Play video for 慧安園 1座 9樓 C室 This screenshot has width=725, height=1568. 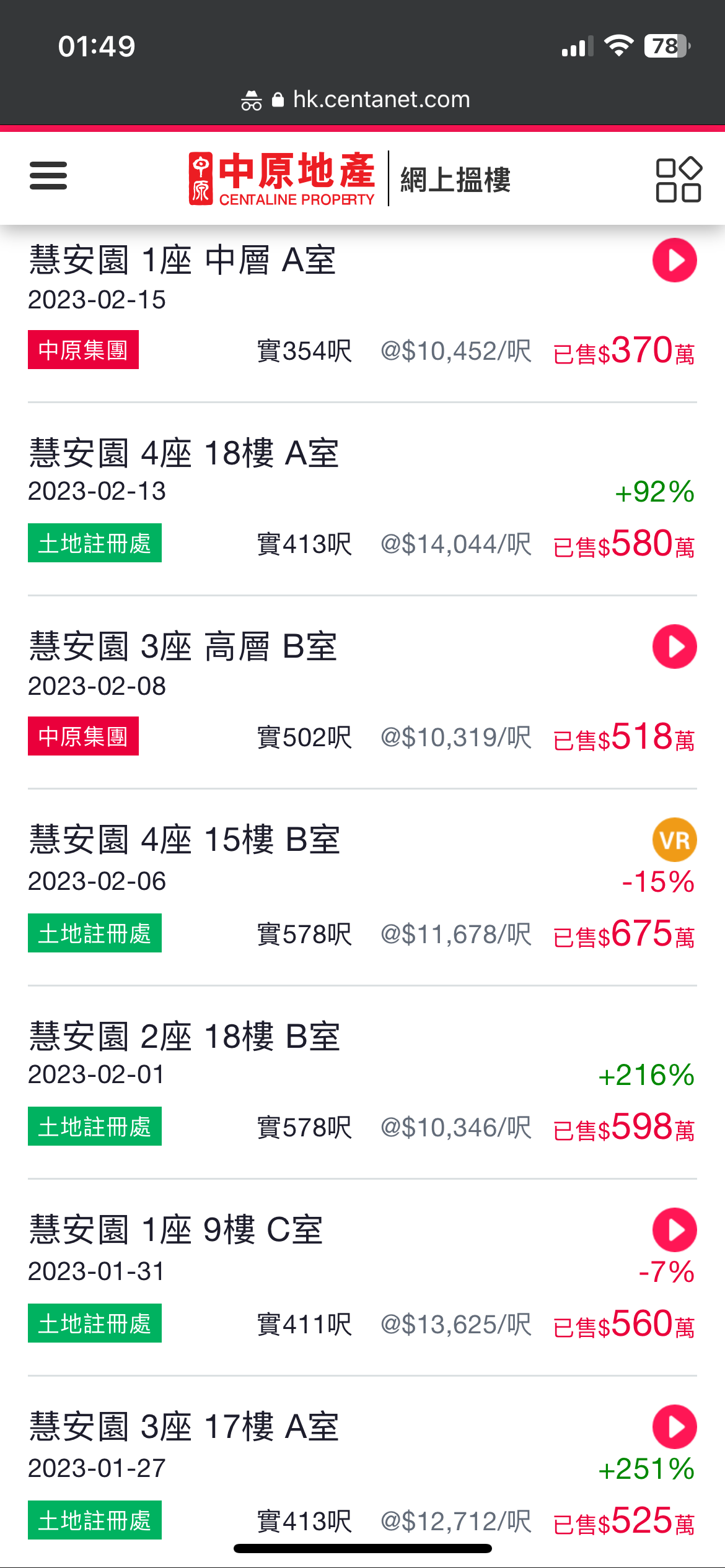point(674,1230)
